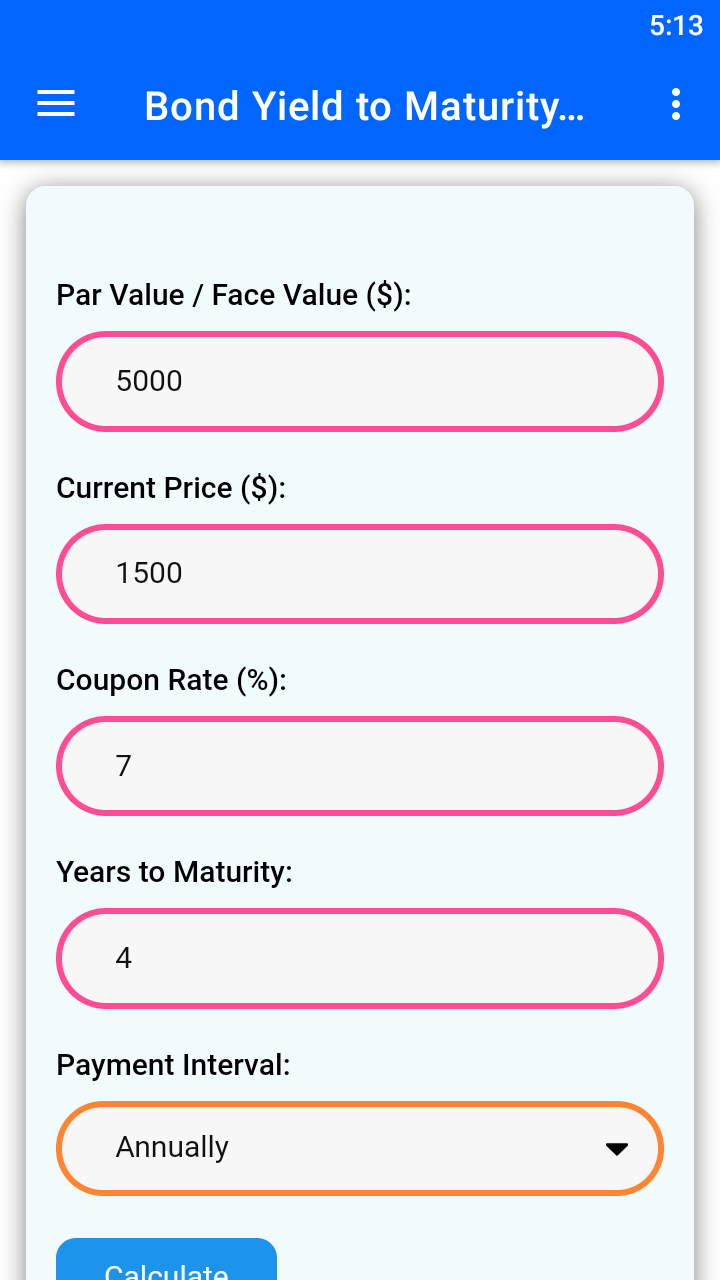720x1280 pixels.
Task: Focus the field containing the value 4
Action: click(x=360, y=958)
